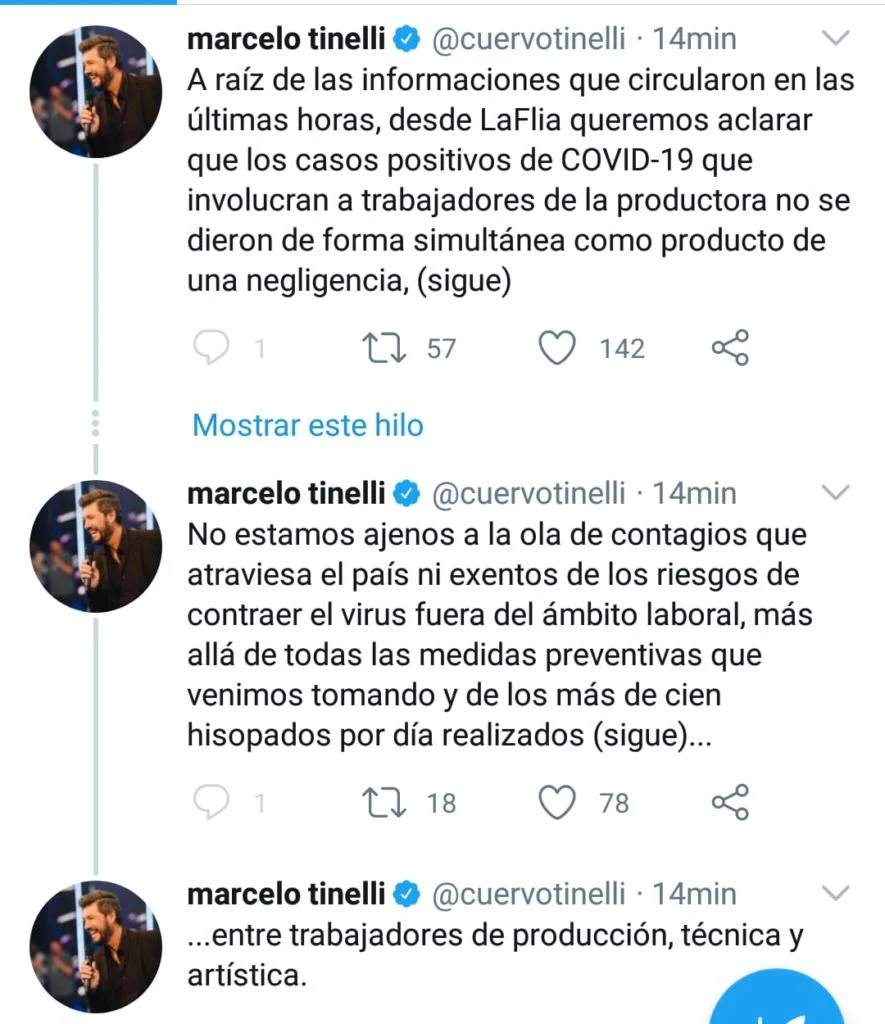Reply to the tweet about ola de contagios

click(x=212, y=802)
